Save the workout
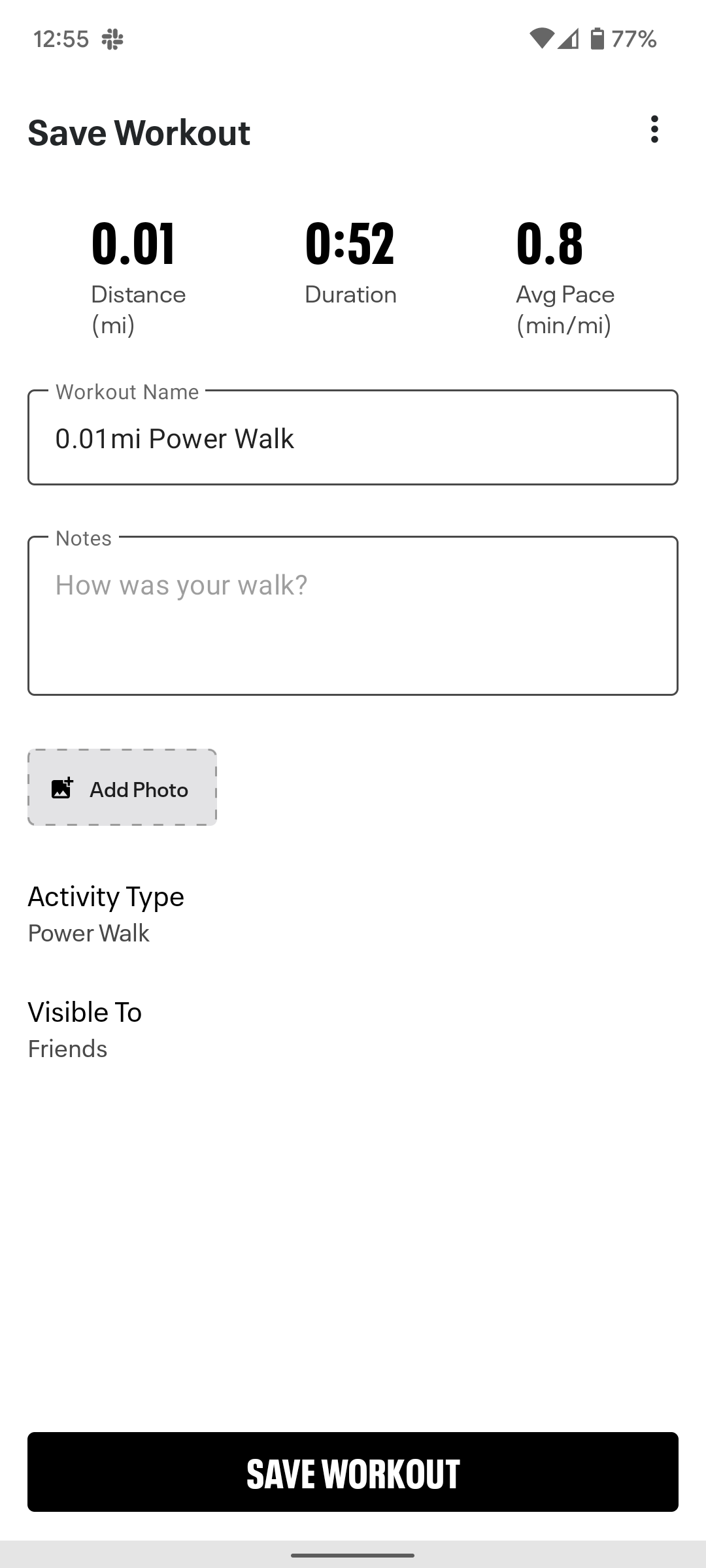Image resolution: width=706 pixels, height=1568 pixels. pyautogui.click(x=353, y=1472)
